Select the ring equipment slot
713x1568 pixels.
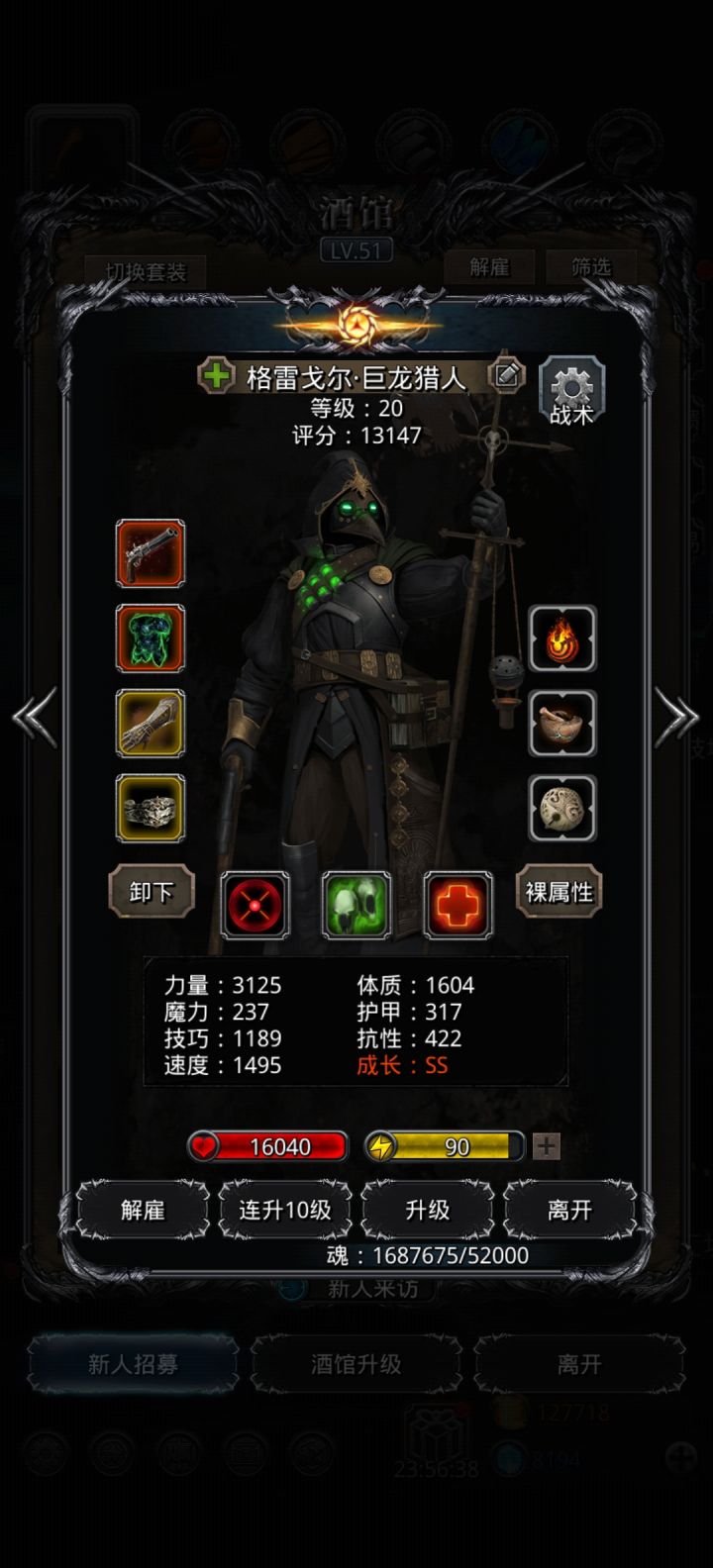(x=151, y=808)
